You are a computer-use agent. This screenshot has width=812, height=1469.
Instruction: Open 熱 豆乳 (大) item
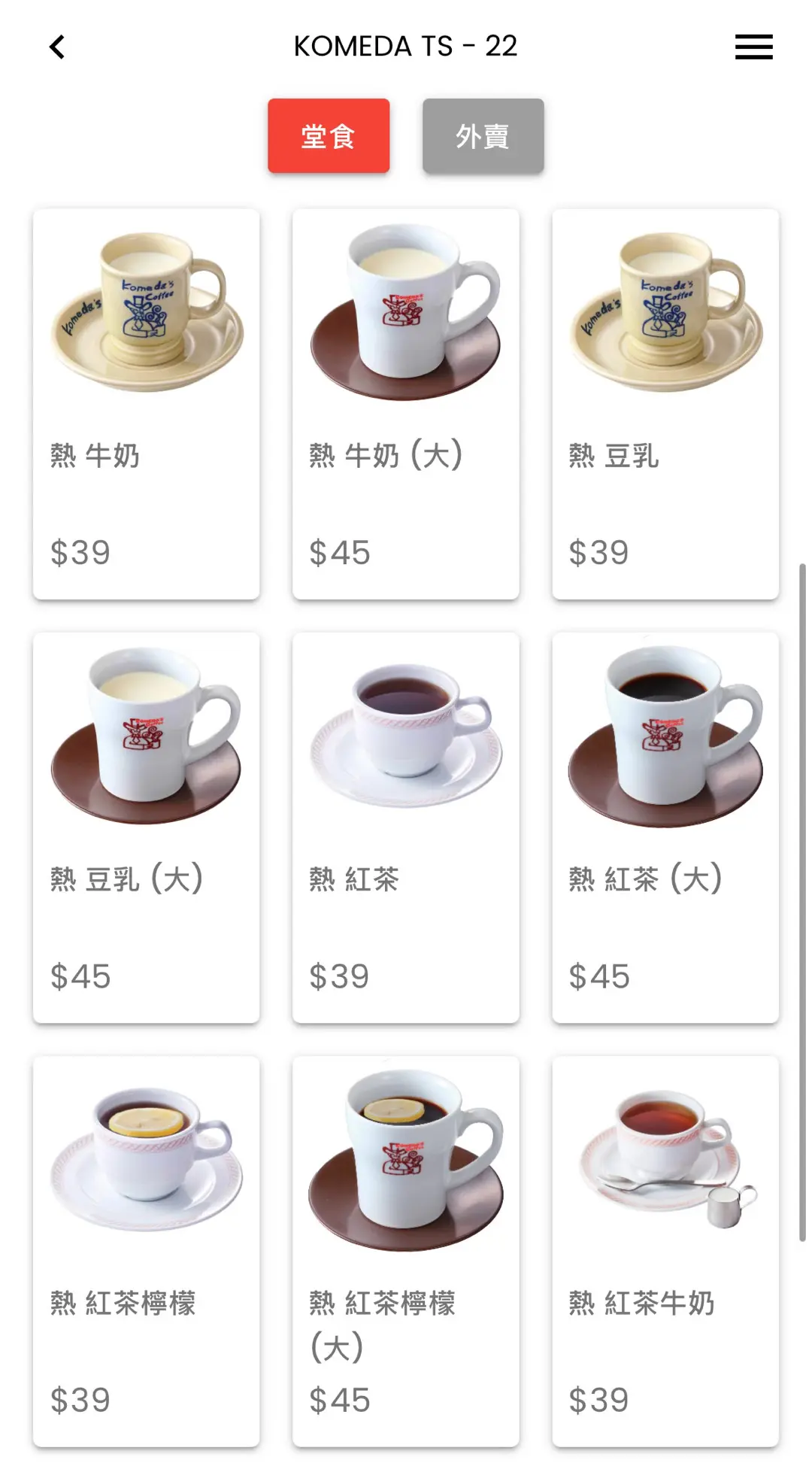147,827
